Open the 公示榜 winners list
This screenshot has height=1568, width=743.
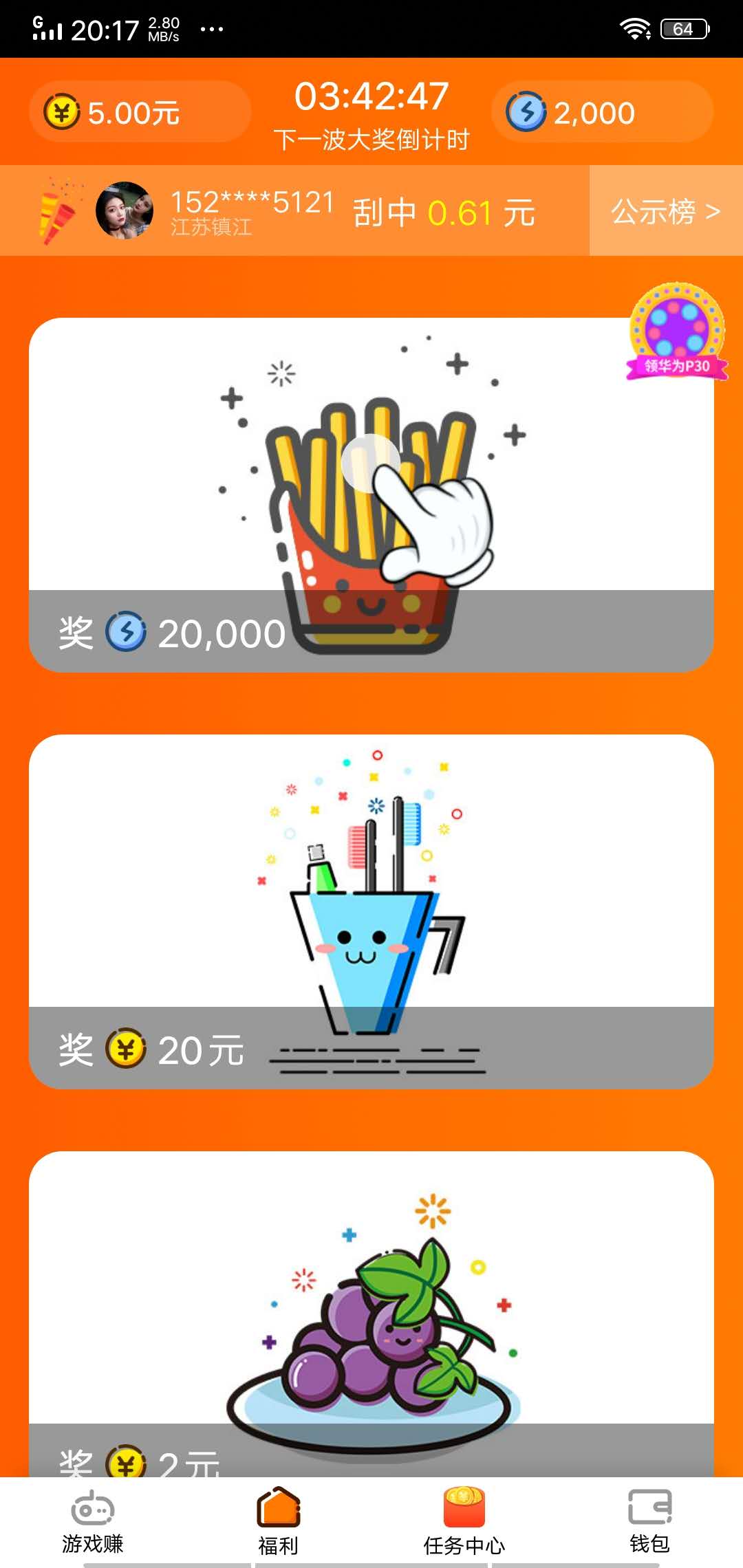[x=665, y=211]
